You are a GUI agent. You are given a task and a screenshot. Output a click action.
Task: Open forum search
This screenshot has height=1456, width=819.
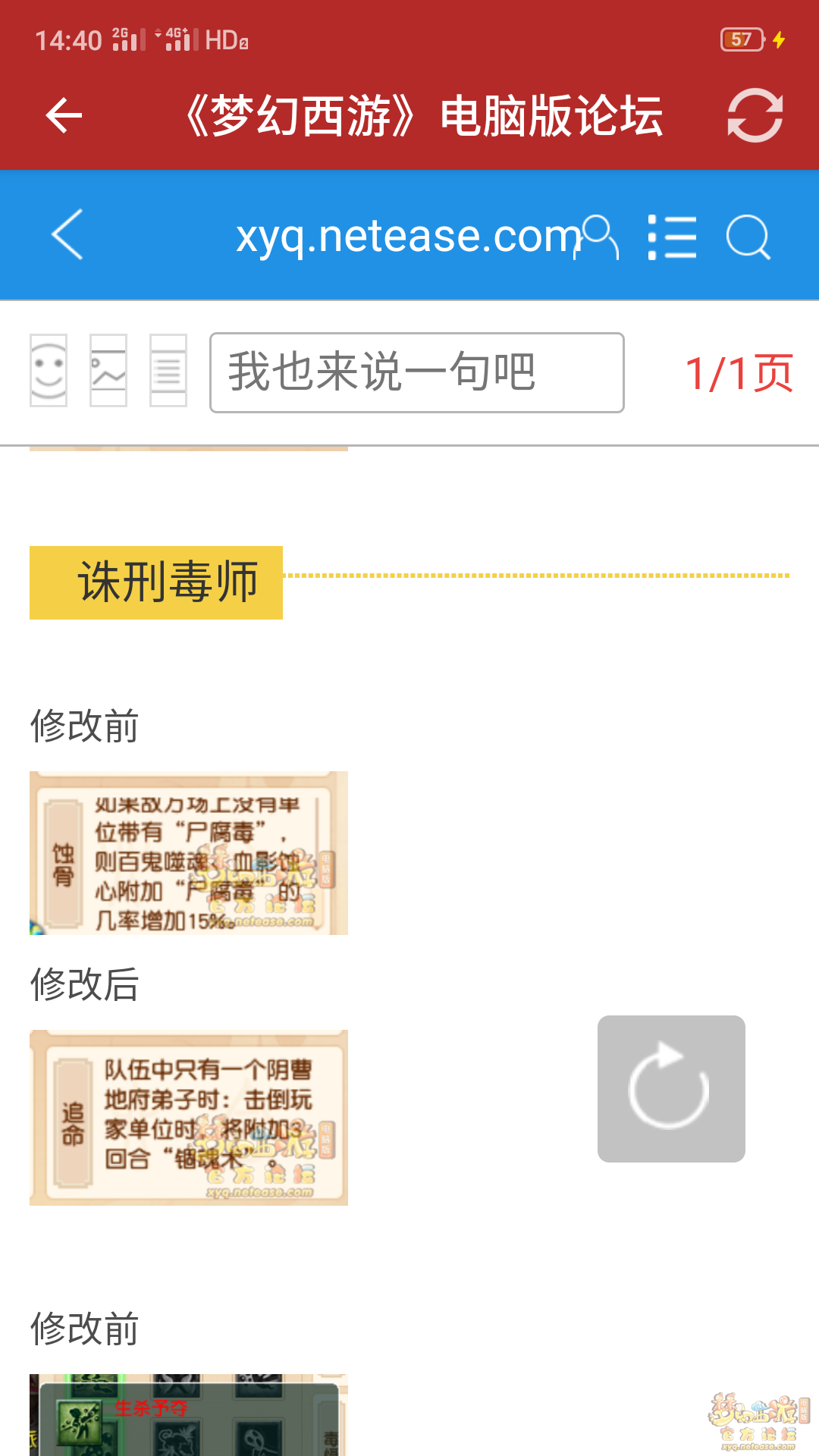(748, 237)
